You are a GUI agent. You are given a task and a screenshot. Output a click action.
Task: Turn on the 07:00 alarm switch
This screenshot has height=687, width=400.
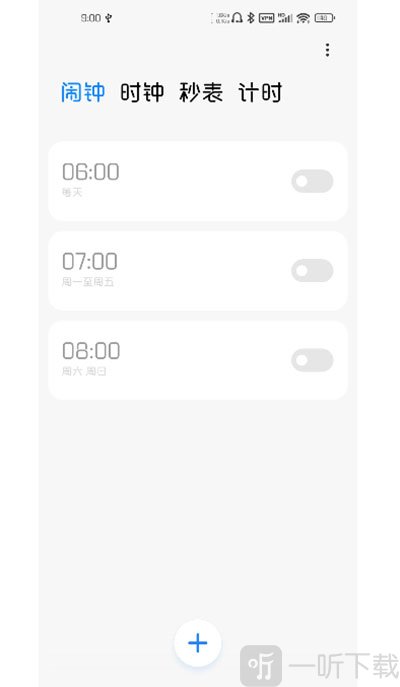[312, 270]
